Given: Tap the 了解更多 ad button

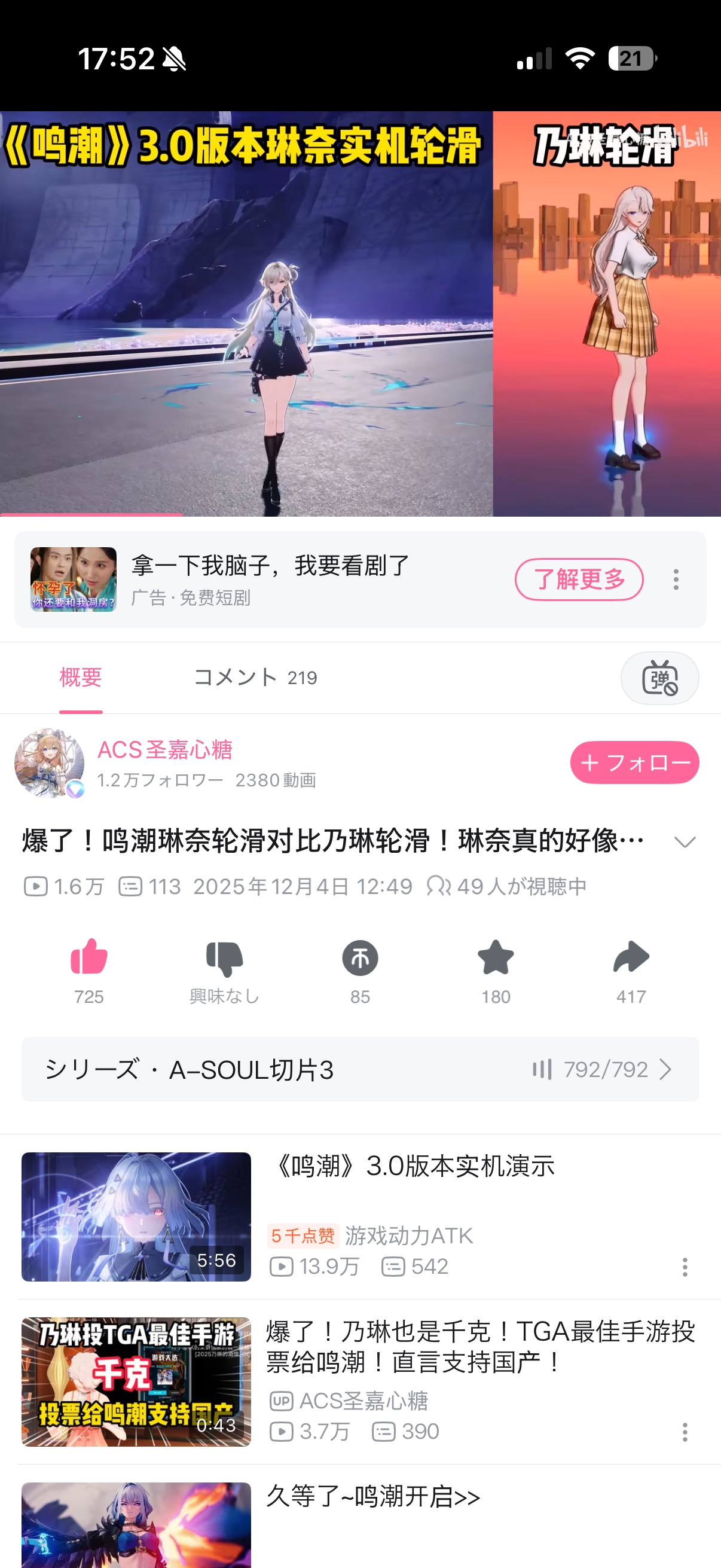Looking at the screenshot, I should pos(579,579).
